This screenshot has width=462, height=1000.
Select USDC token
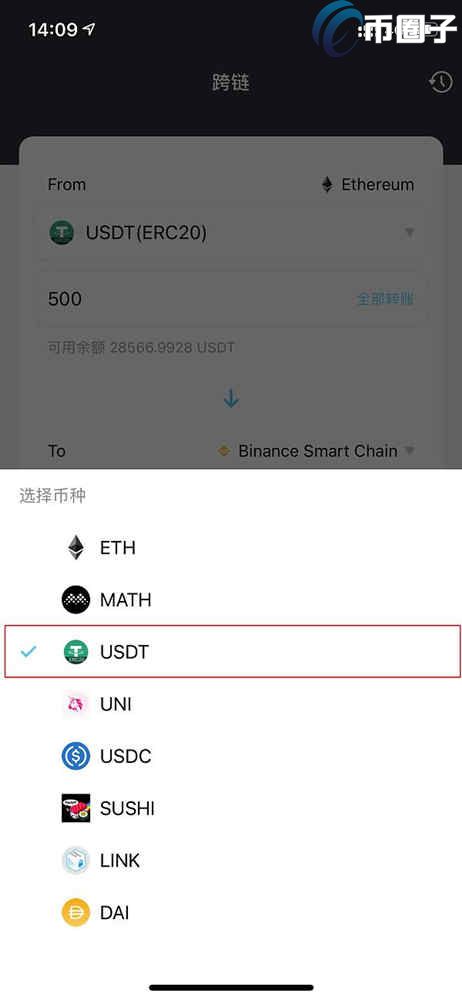(231, 756)
